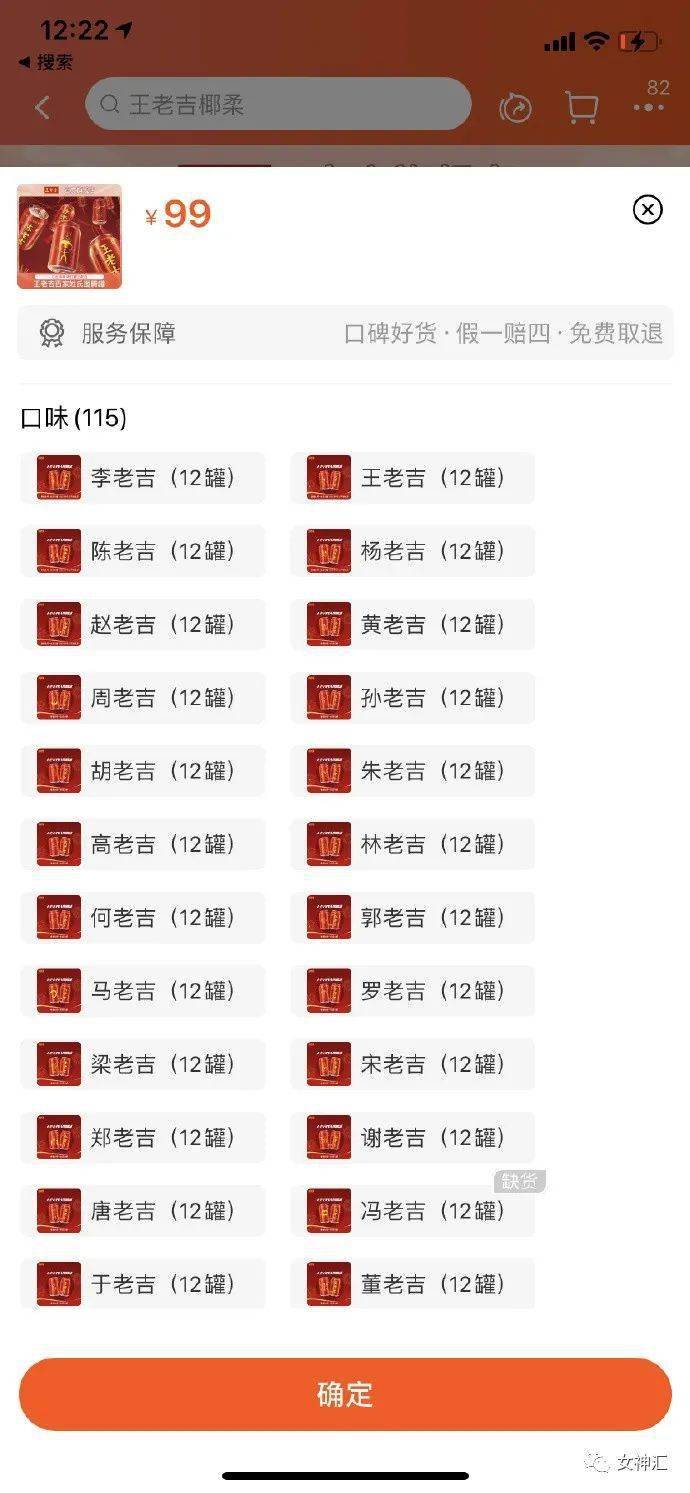Return to 搜索 via the status bar
The width and height of the screenshot is (690, 1493).
46,62
